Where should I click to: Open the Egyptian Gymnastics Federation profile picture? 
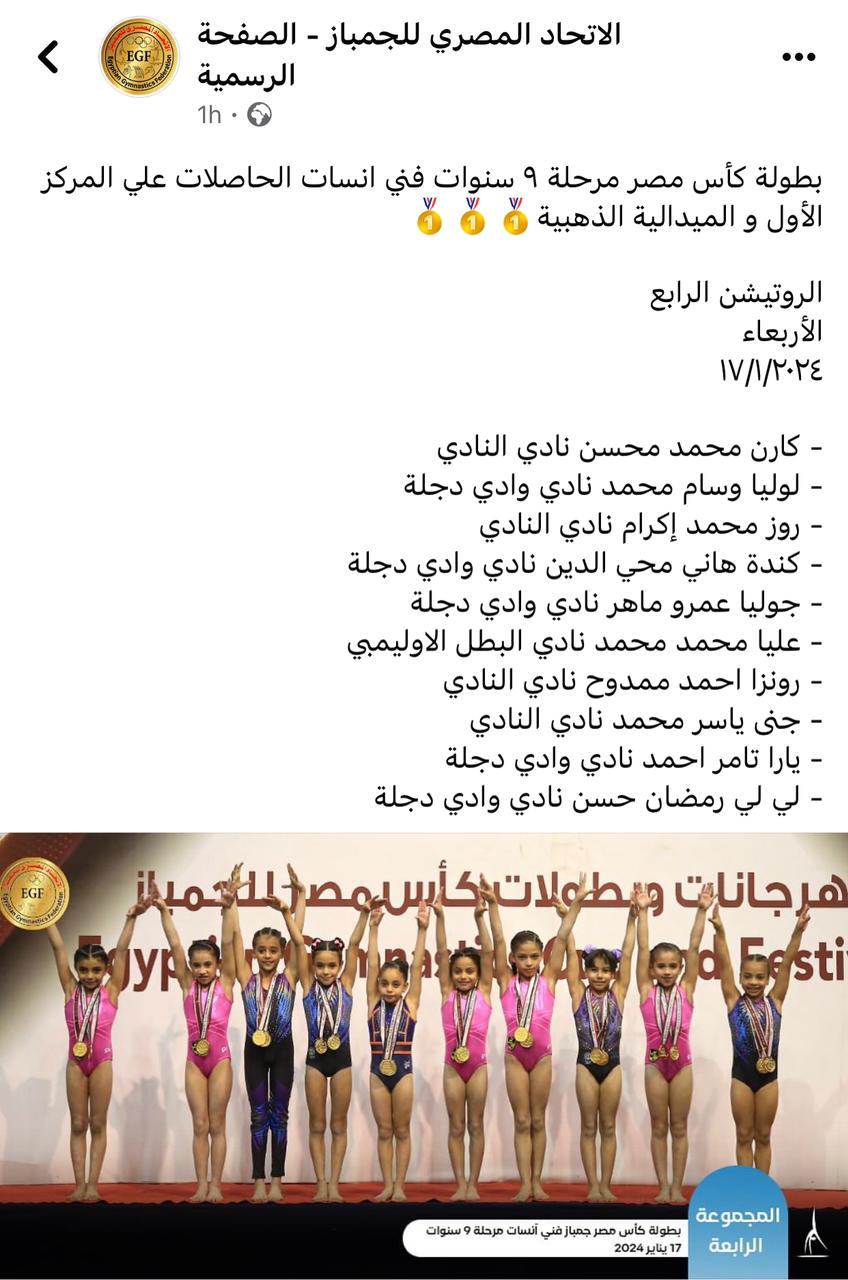point(139,57)
